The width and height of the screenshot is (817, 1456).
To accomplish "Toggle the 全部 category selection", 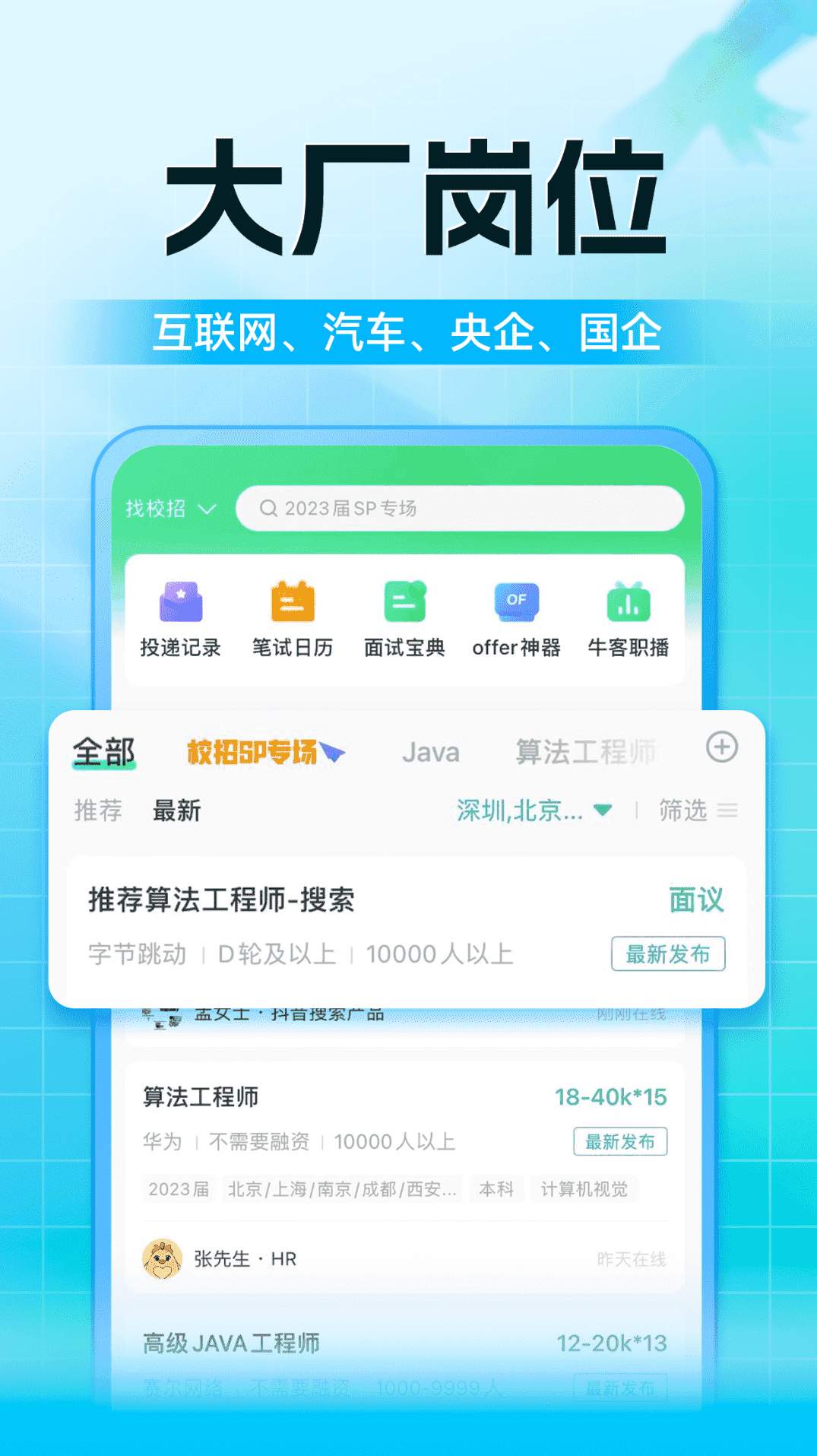I will (103, 751).
